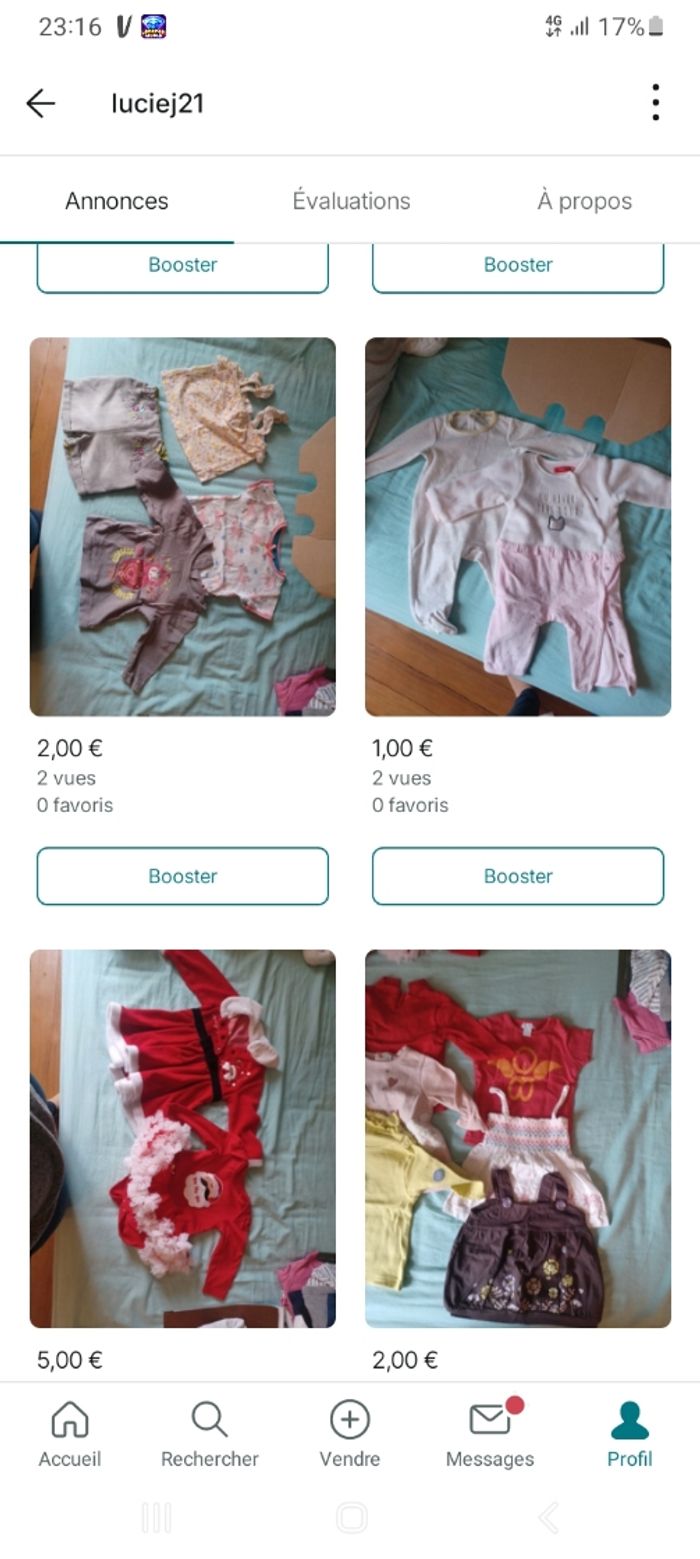Open the 1,00 € pink pajamas listing
This screenshot has width=700, height=1559.
[518, 527]
